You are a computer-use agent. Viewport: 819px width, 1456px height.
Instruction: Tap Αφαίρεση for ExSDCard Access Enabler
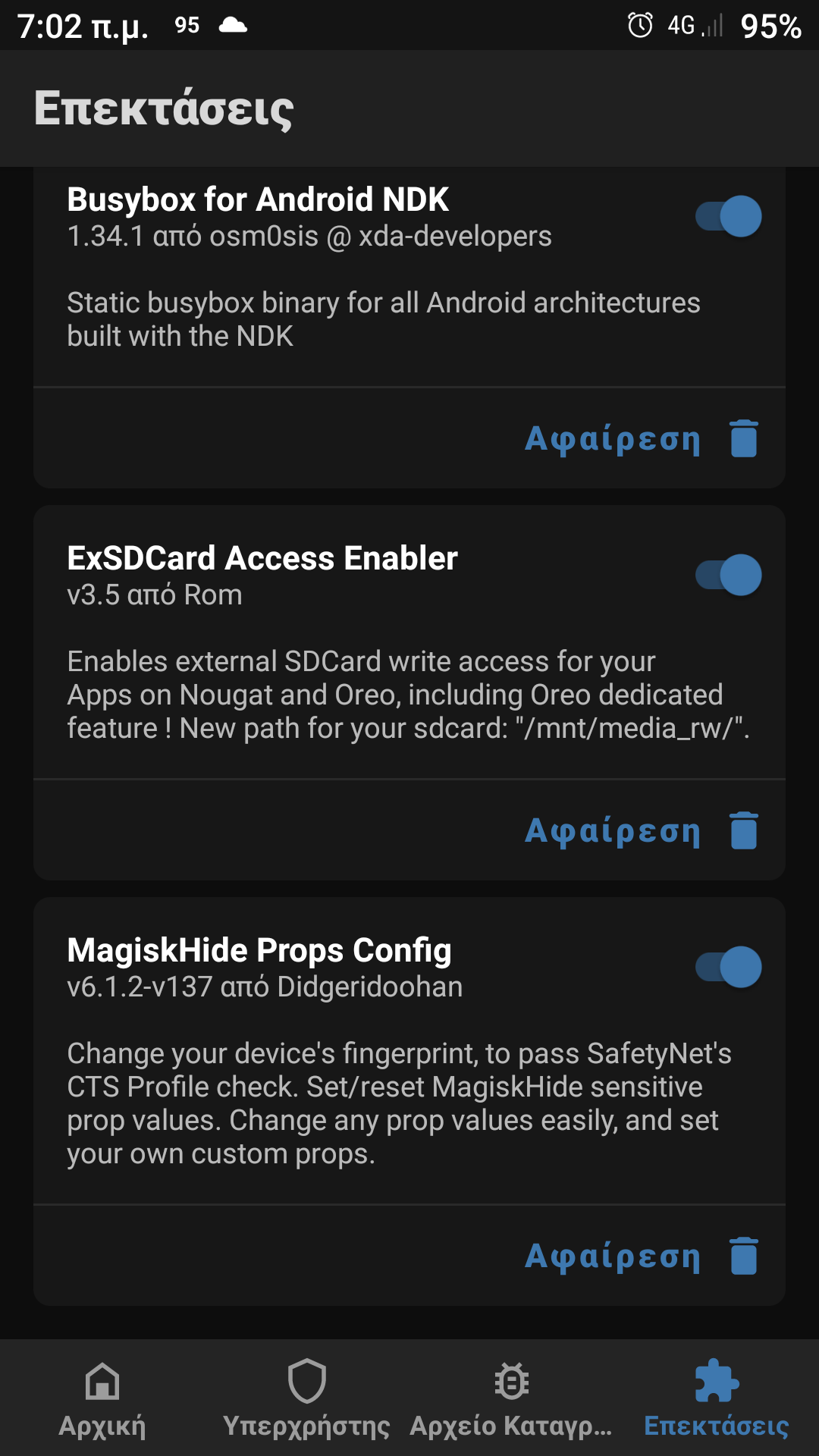pyautogui.click(x=641, y=831)
